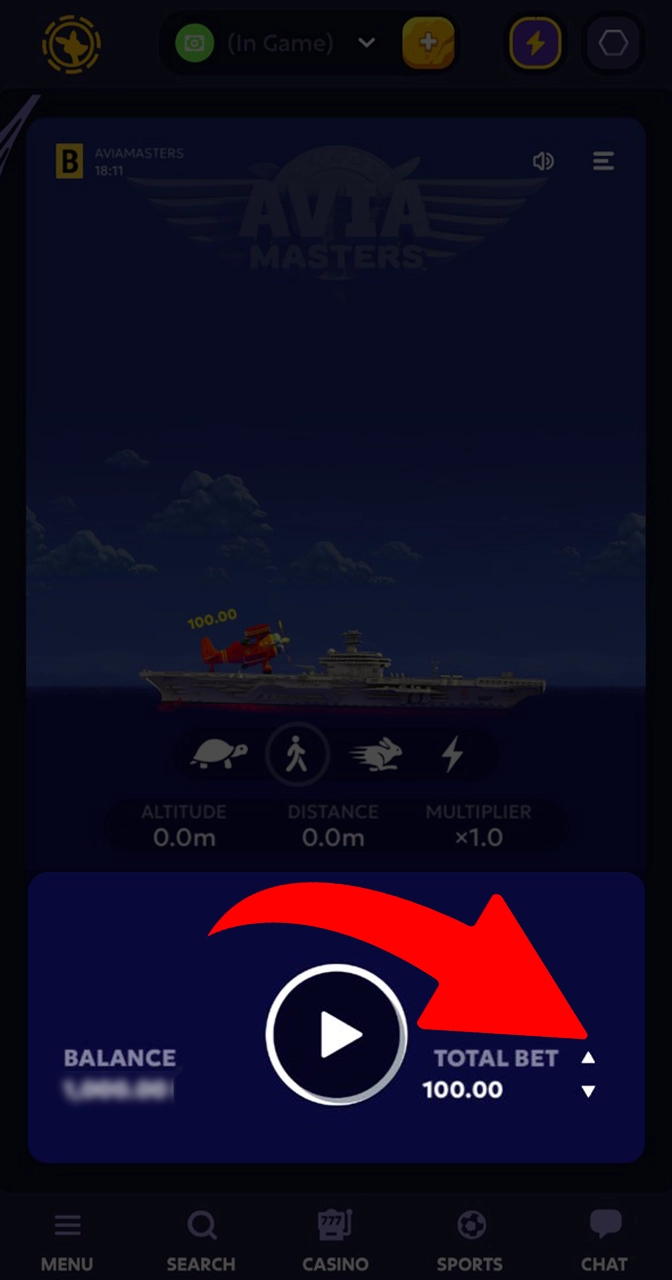This screenshot has width=672, height=1280.
Task: Mute the game sound
Action: 543,161
